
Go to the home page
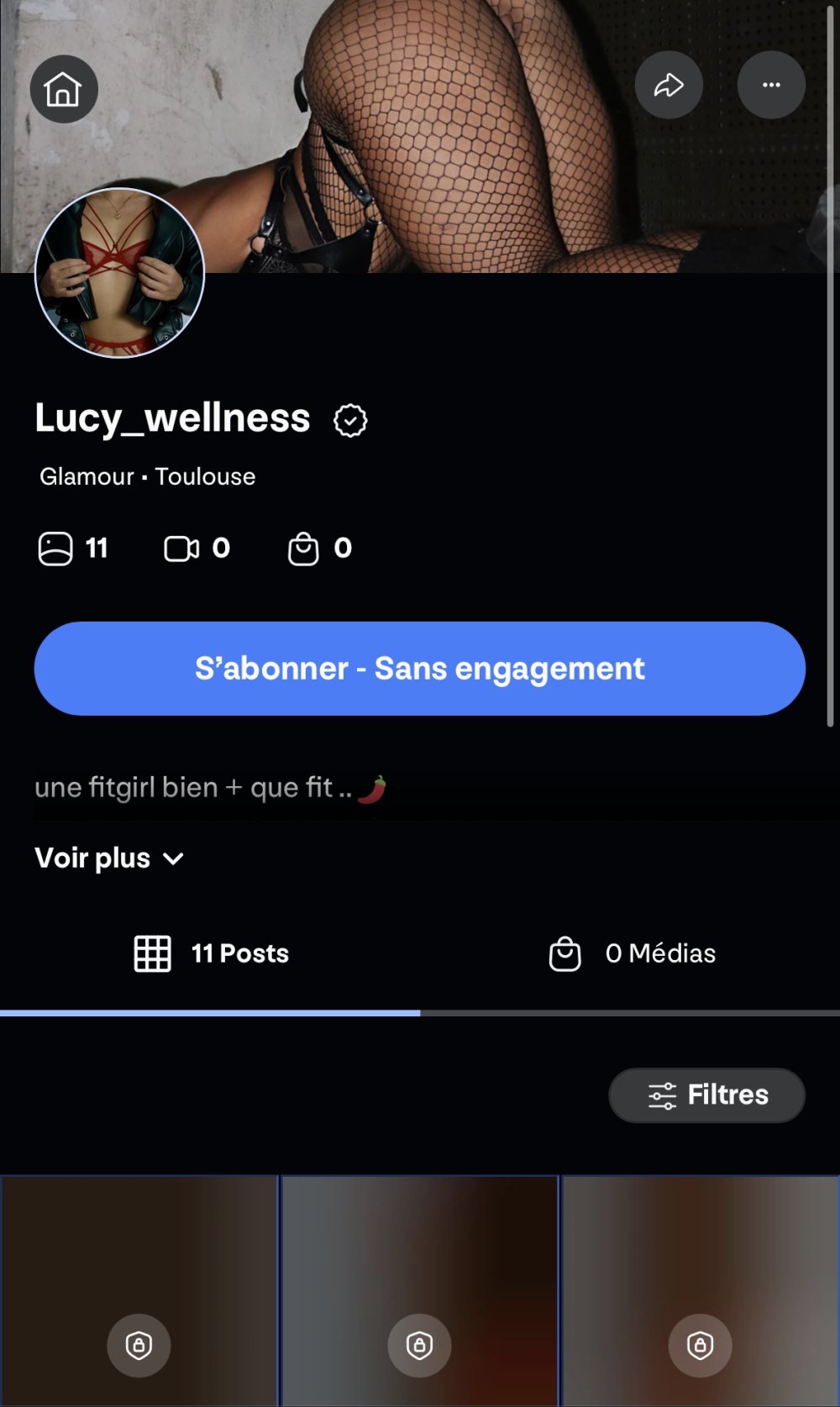(x=64, y=89)
